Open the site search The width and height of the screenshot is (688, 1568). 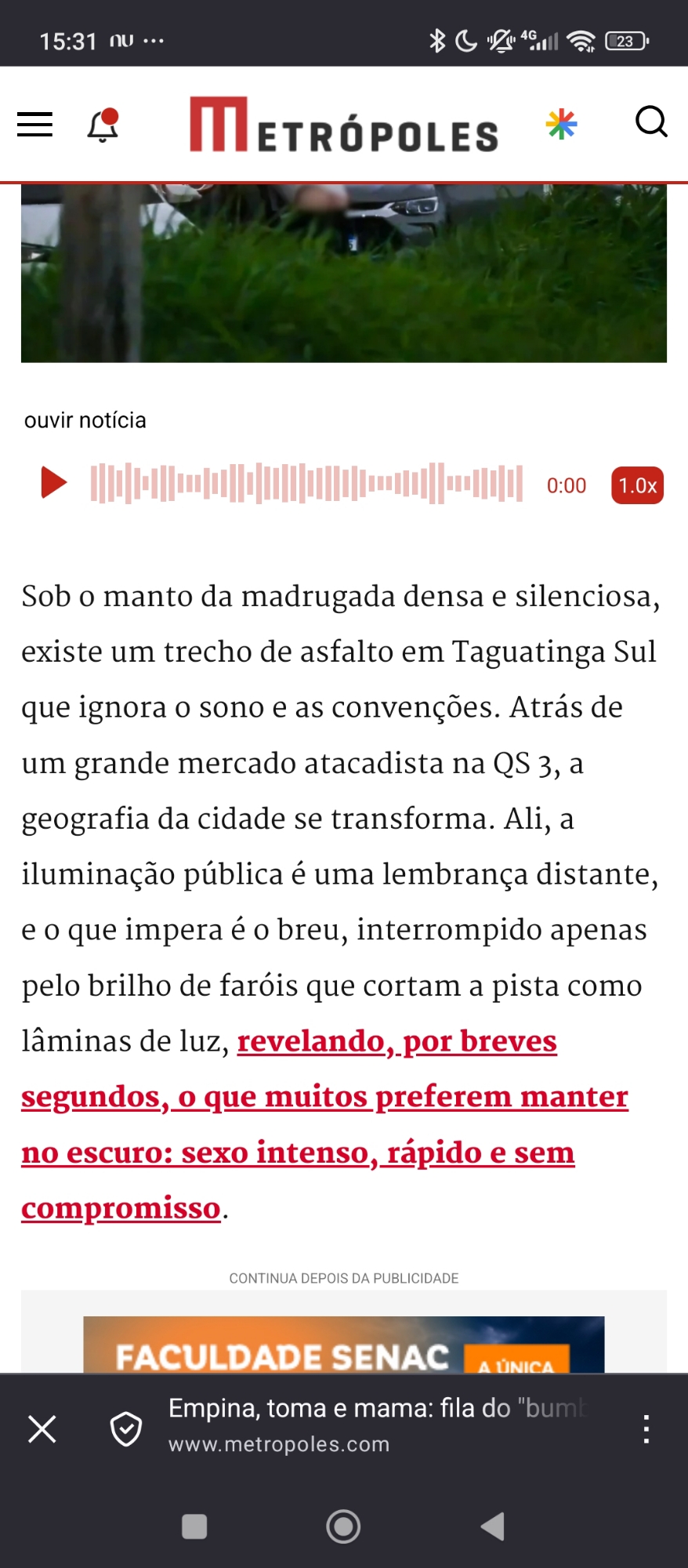pos(650,122)
